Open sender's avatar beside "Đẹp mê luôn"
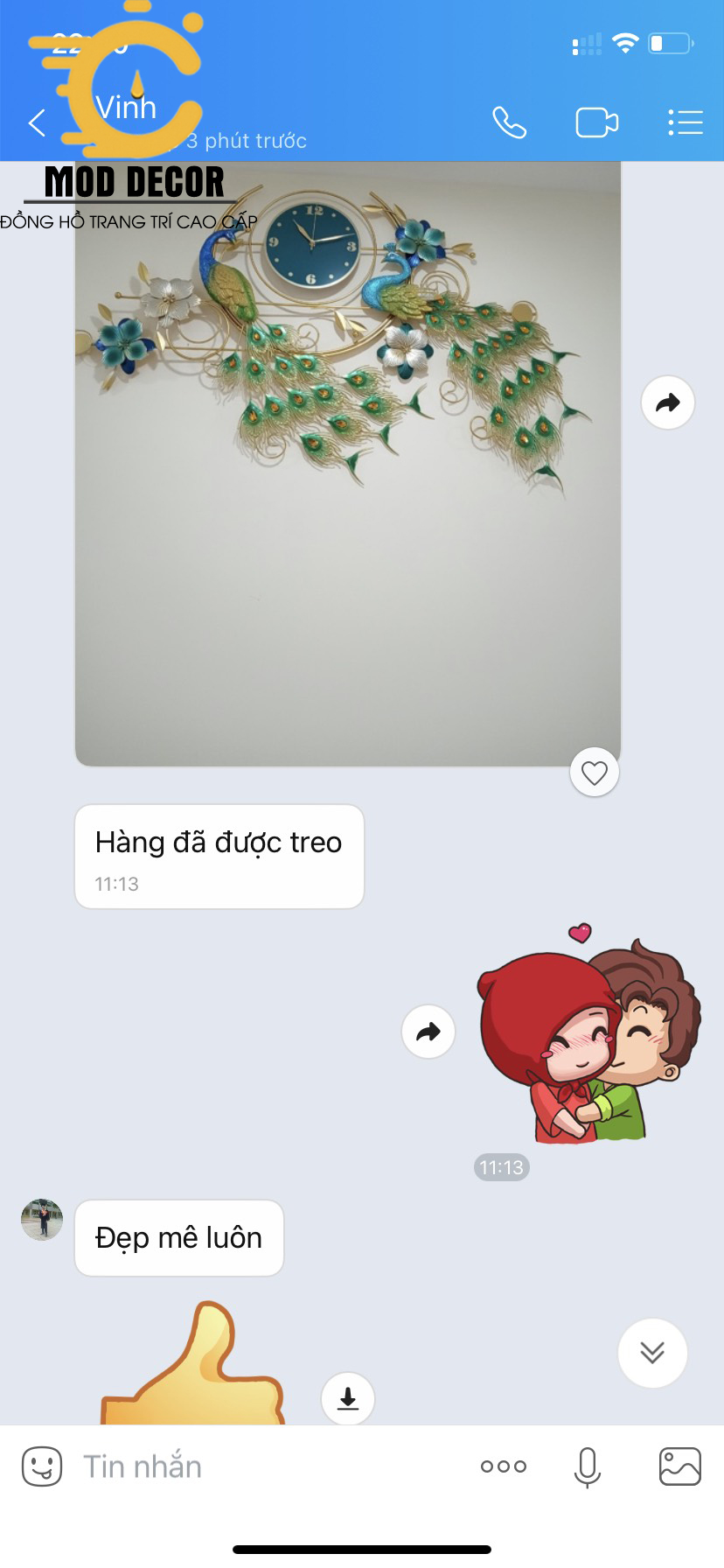 (x=42, y=1220)
